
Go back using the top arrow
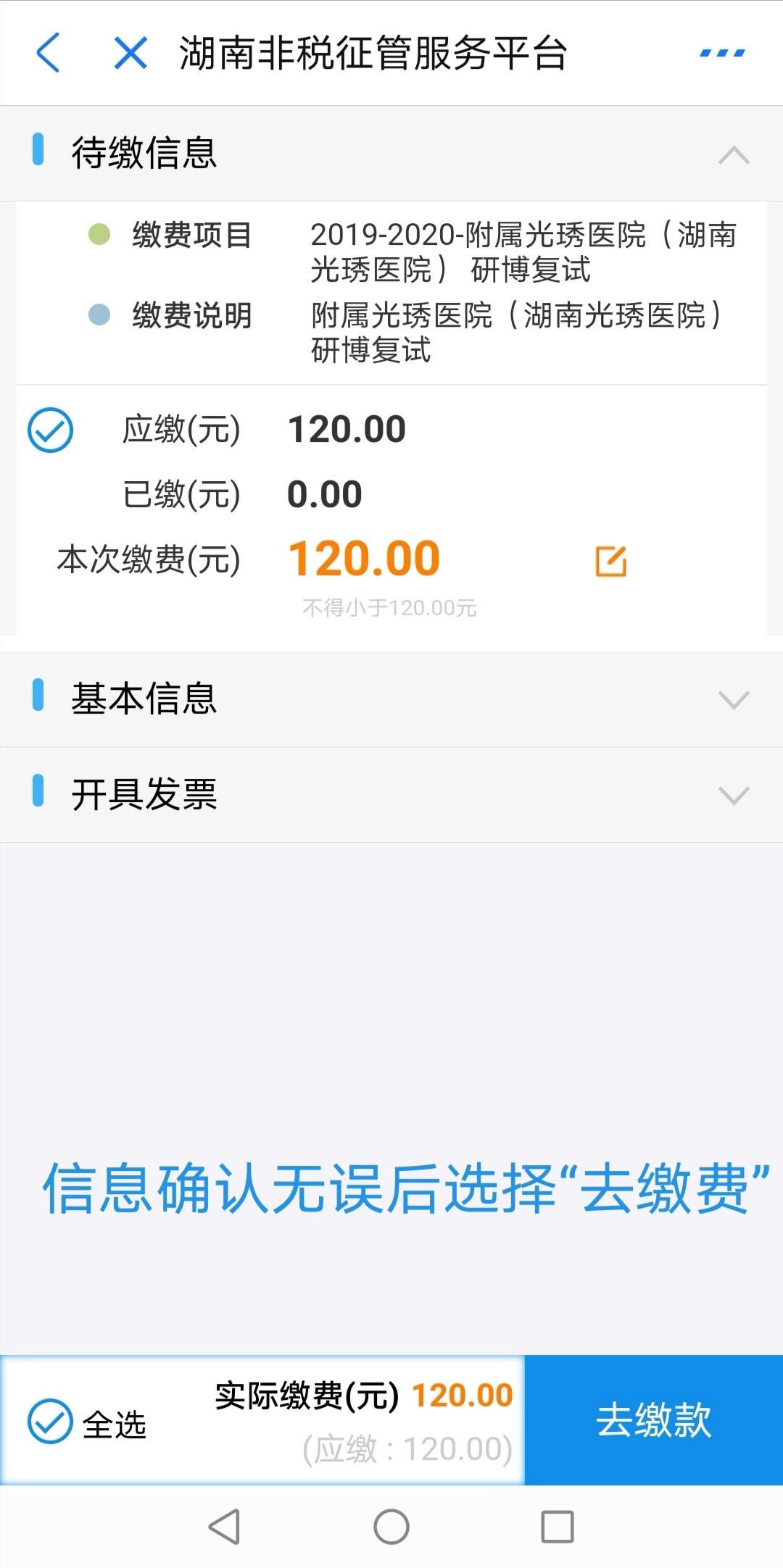[48, 53]
